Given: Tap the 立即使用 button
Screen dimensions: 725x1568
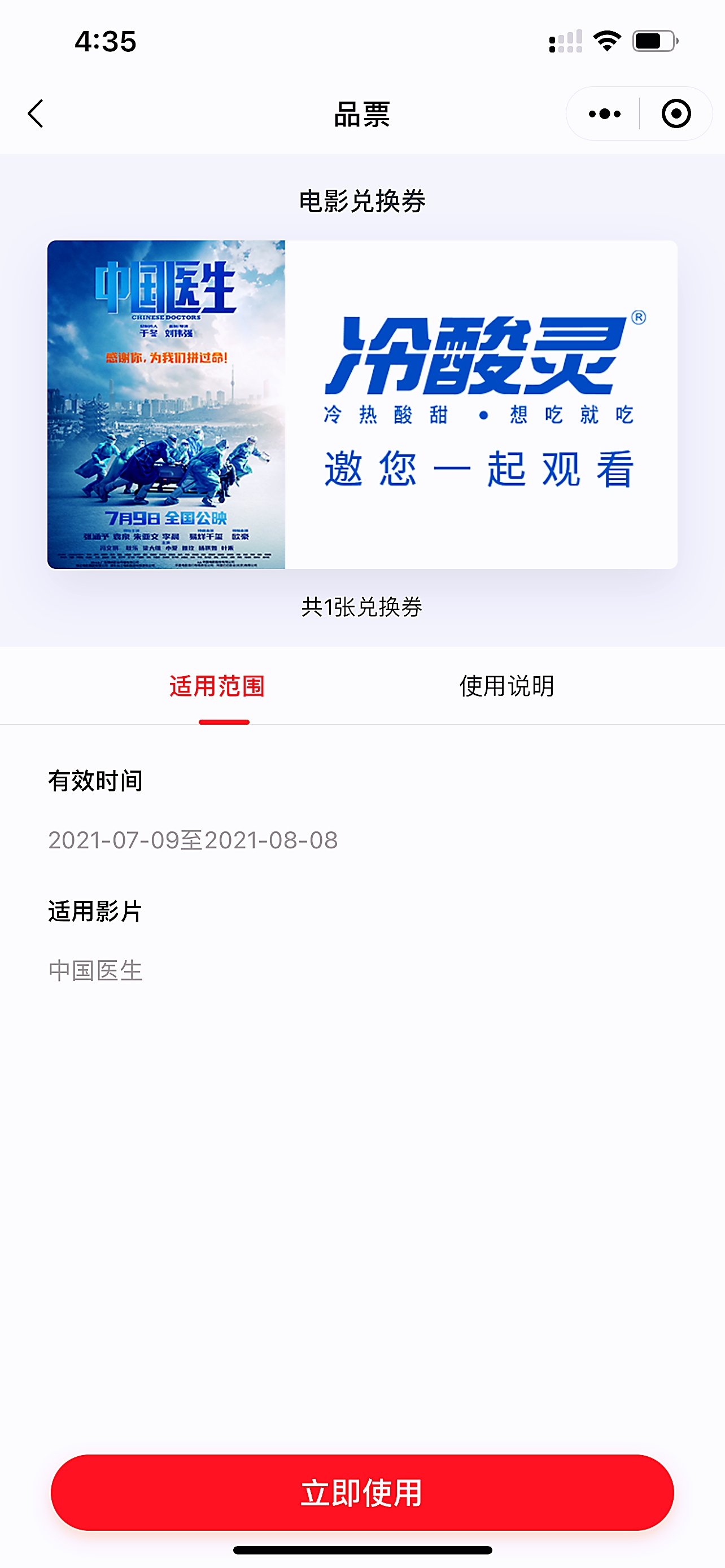Looking at the screenshot, I should tap(362, 1492).
